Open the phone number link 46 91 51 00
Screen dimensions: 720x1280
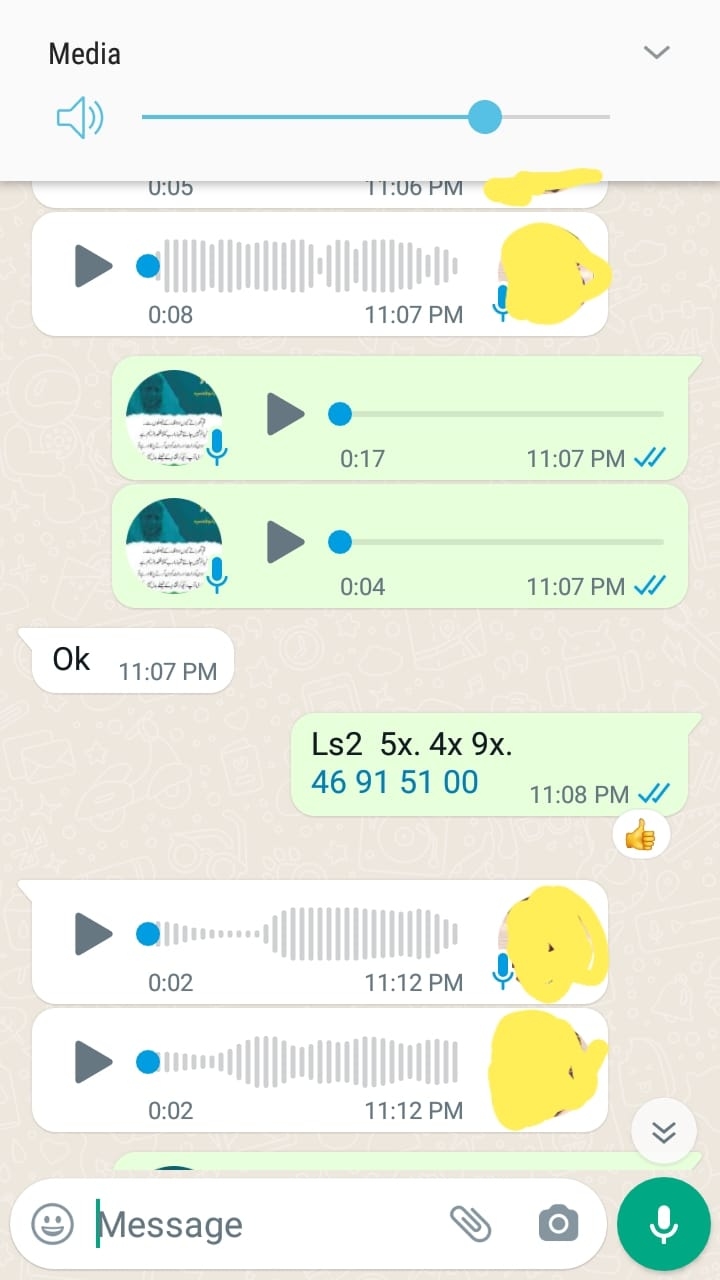(x=394, y=782)
